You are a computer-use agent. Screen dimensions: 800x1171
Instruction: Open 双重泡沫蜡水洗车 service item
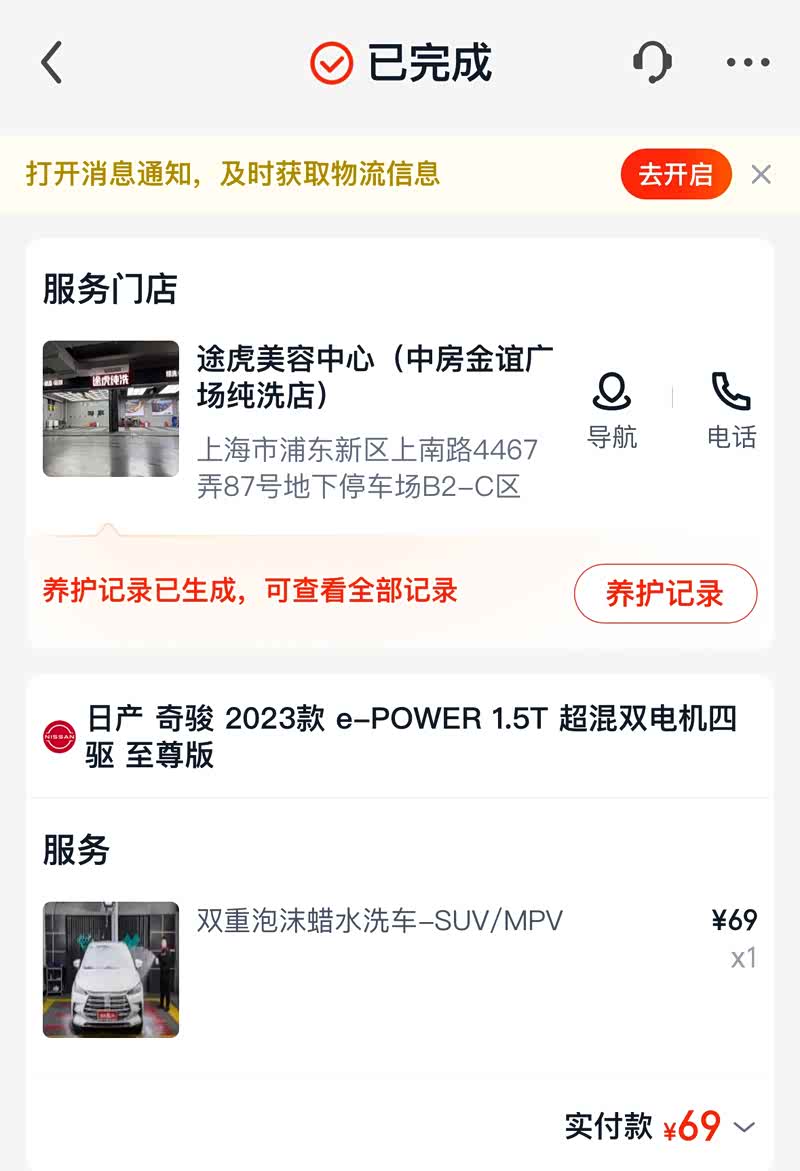pyautogui.click(x=380, y=920)
